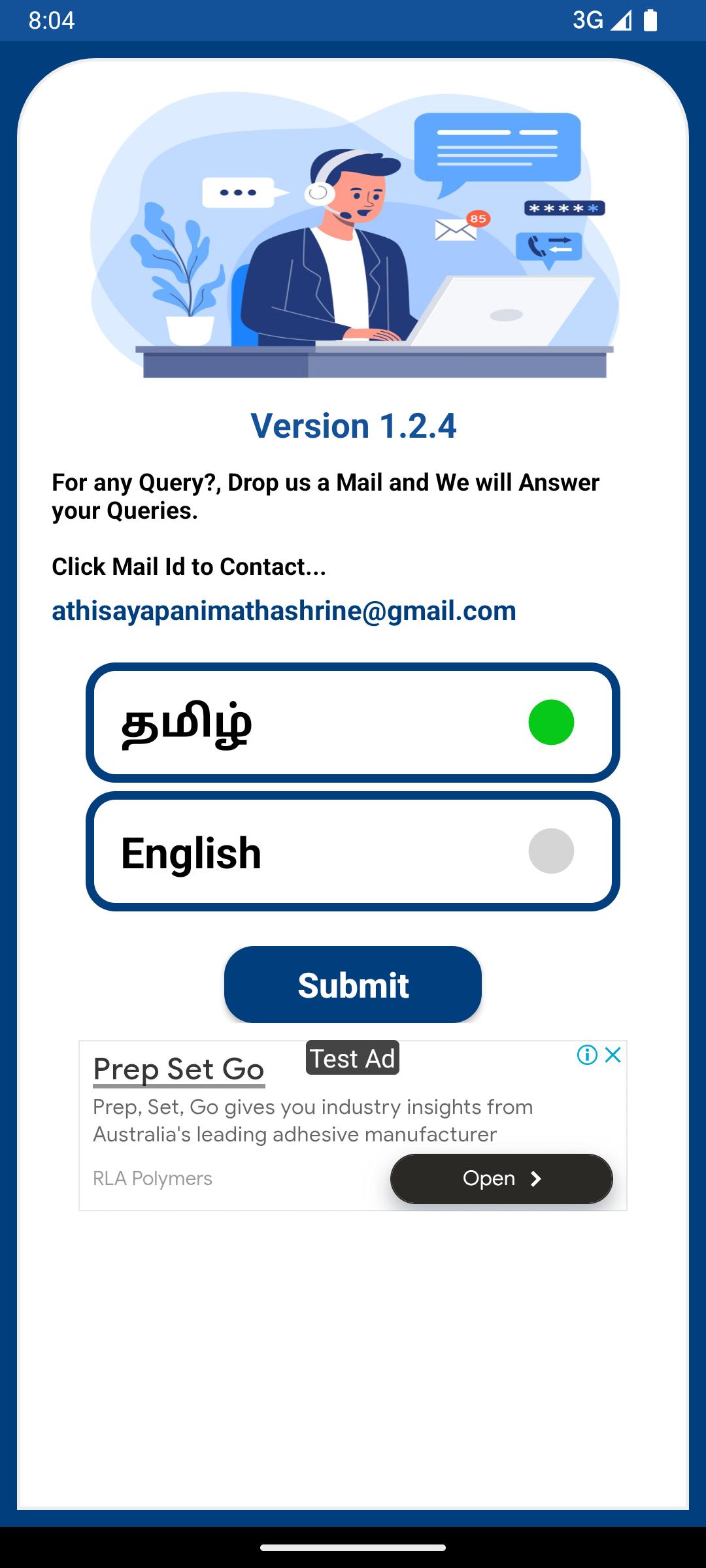Screen dimensions: 706x1568
Task: Select the Tamil language option
Action: pos(353,723)
